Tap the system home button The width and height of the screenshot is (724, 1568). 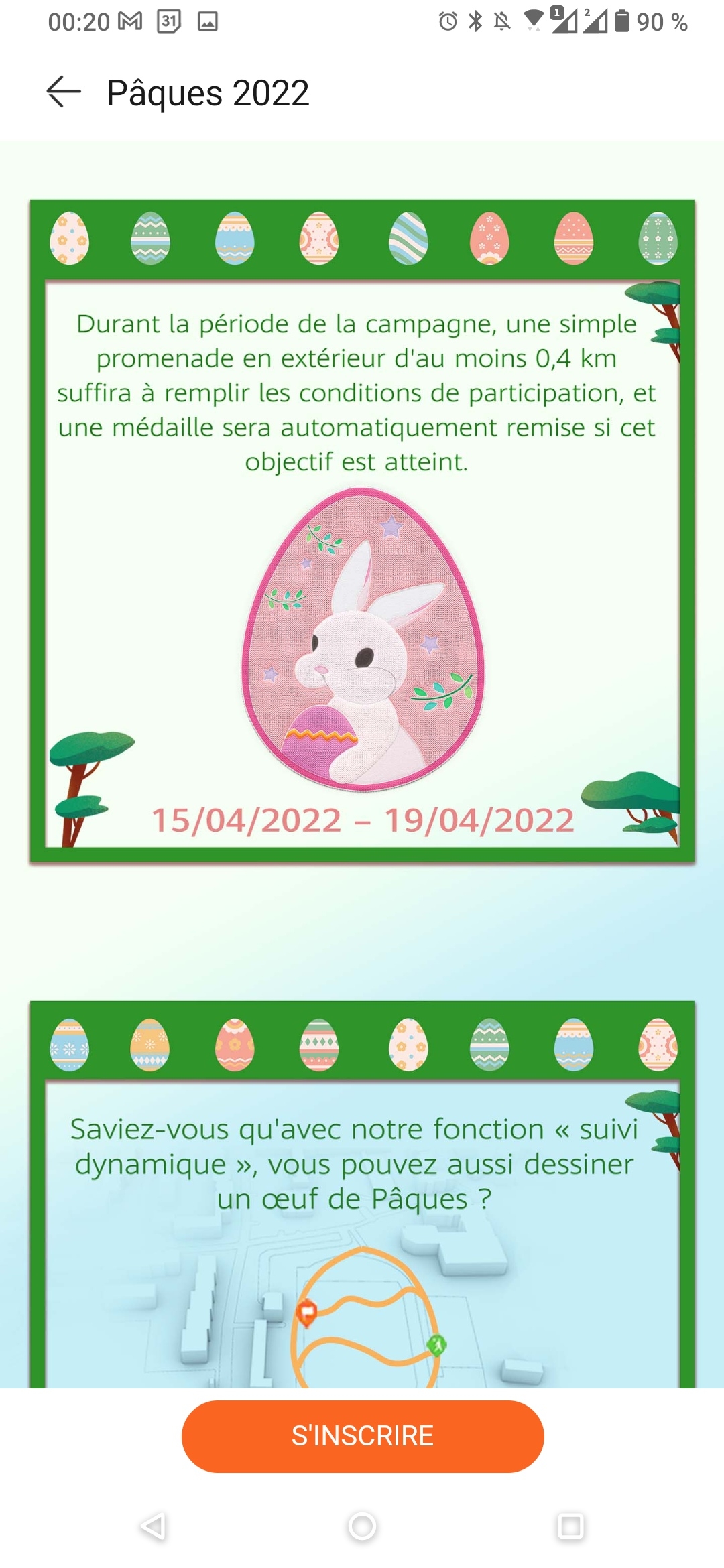[362, 1526]
